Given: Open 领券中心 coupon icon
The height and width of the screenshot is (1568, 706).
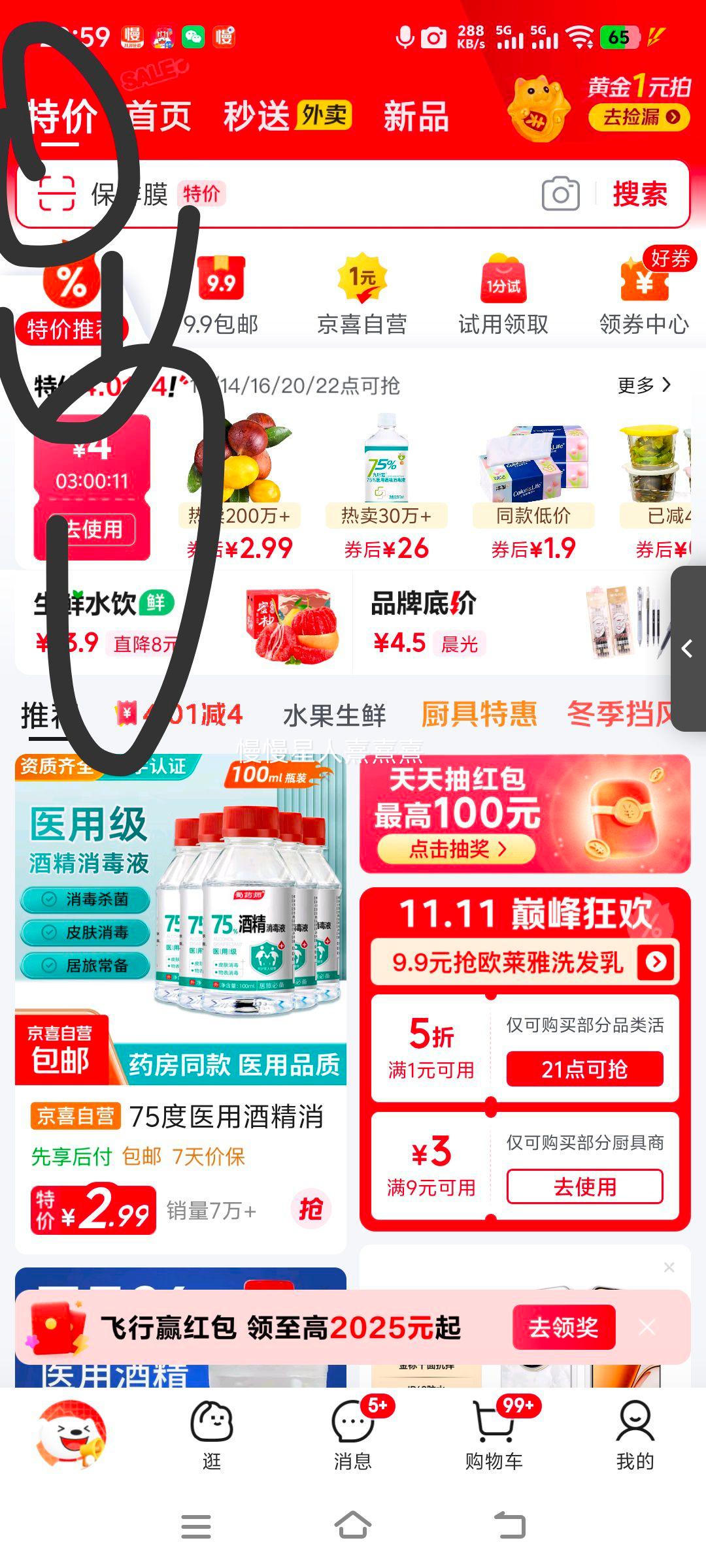Looking at the screenshot, I should [x=643, y=286].
